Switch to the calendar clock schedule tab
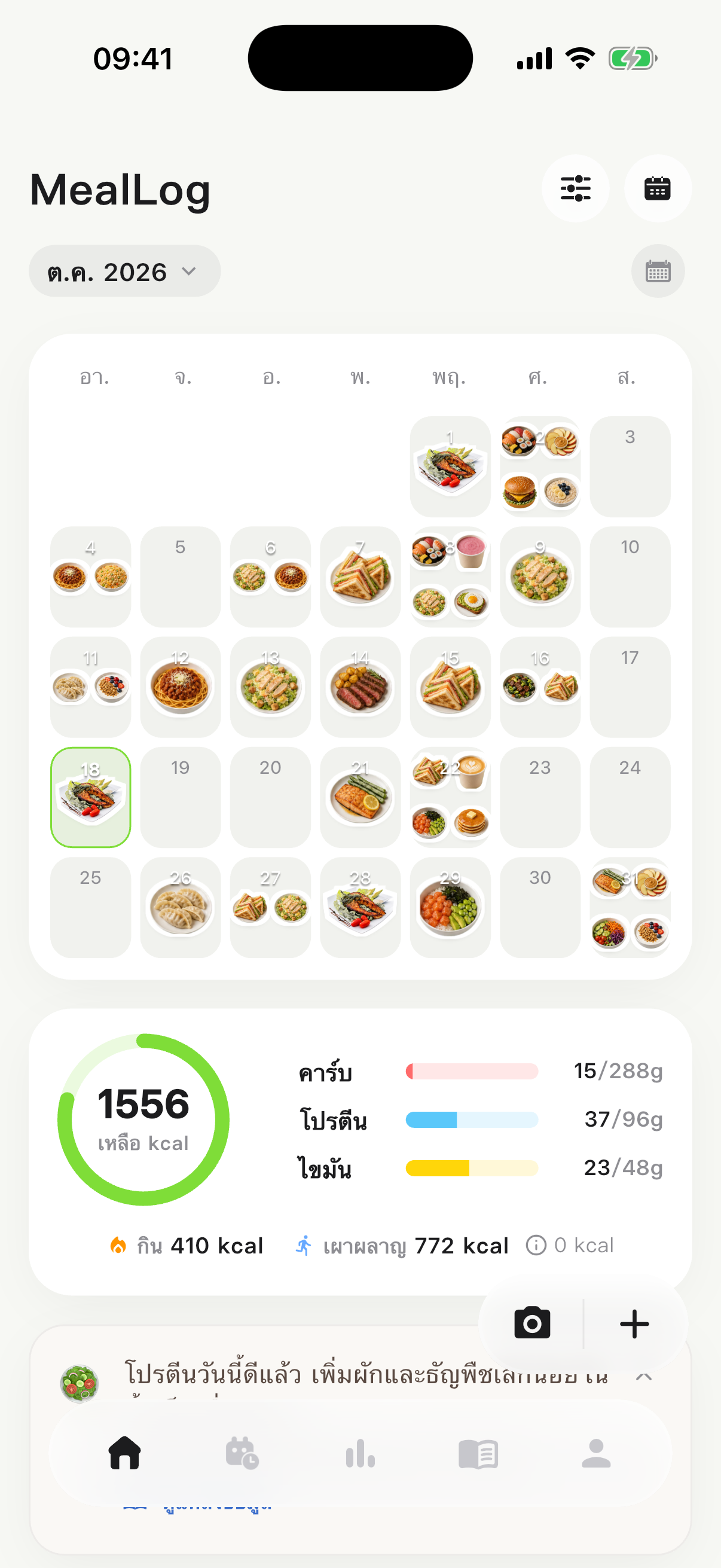Viewport: 721px width, 1568px height. (242, 1453)
